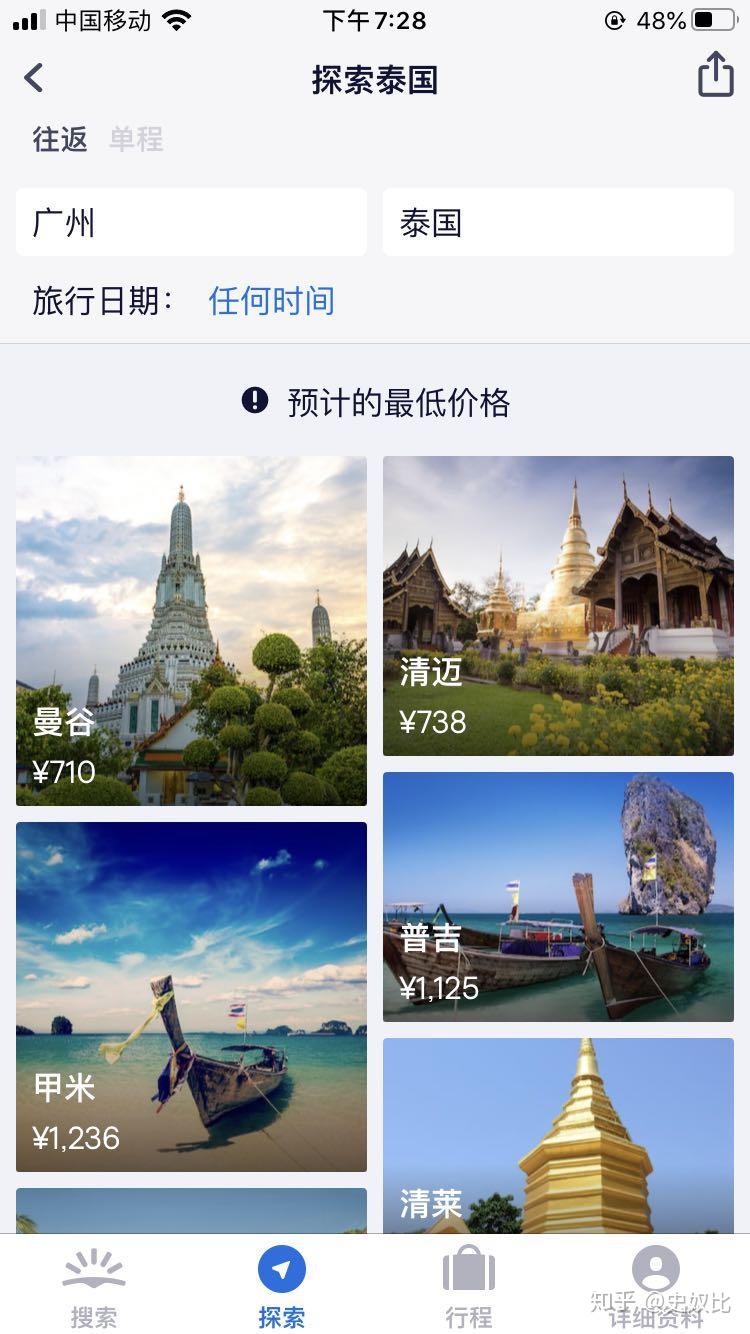Go back from 探索泰国 page
The height and width of the screenshot is (1334, 750).
(x=34, y=78)
